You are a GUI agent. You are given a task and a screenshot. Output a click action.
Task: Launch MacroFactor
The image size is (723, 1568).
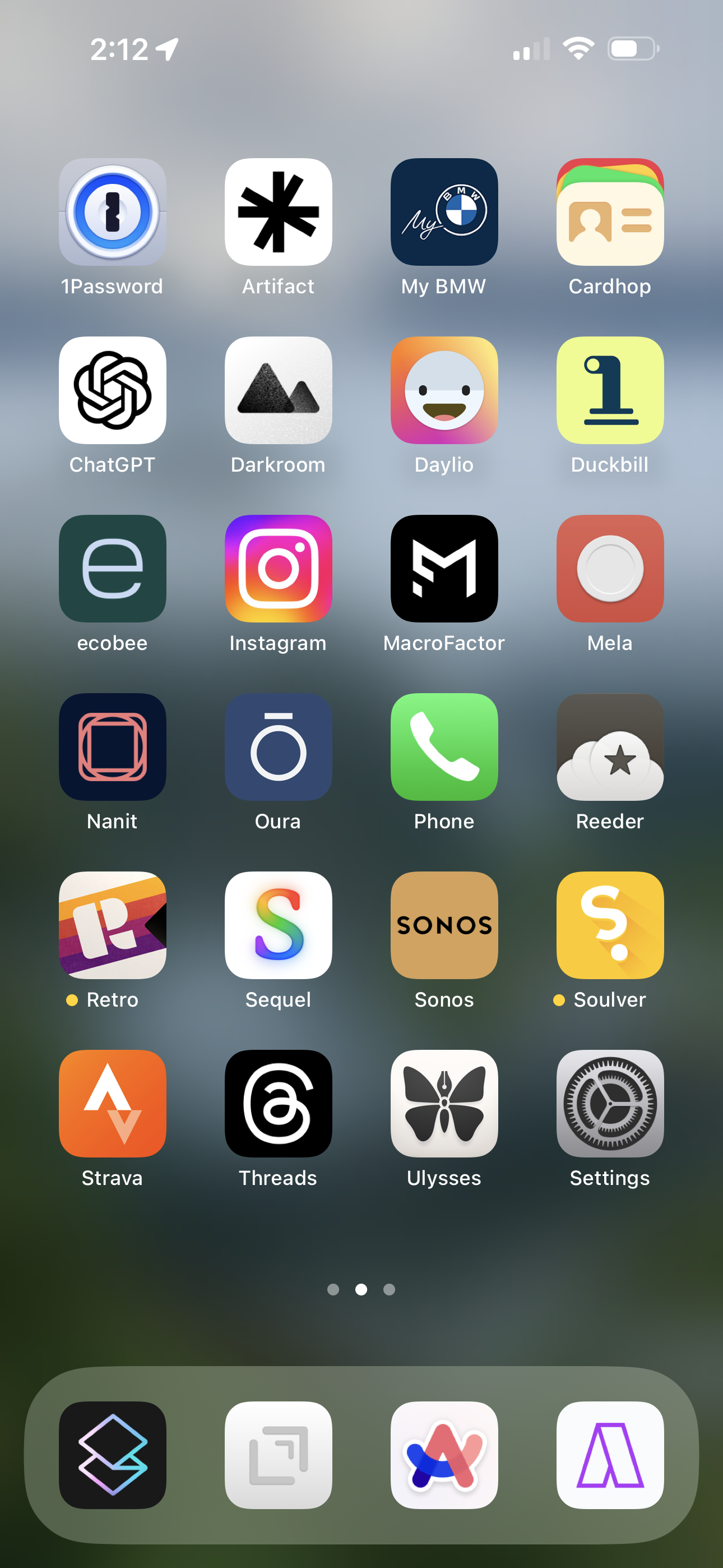tap(444, 568)
